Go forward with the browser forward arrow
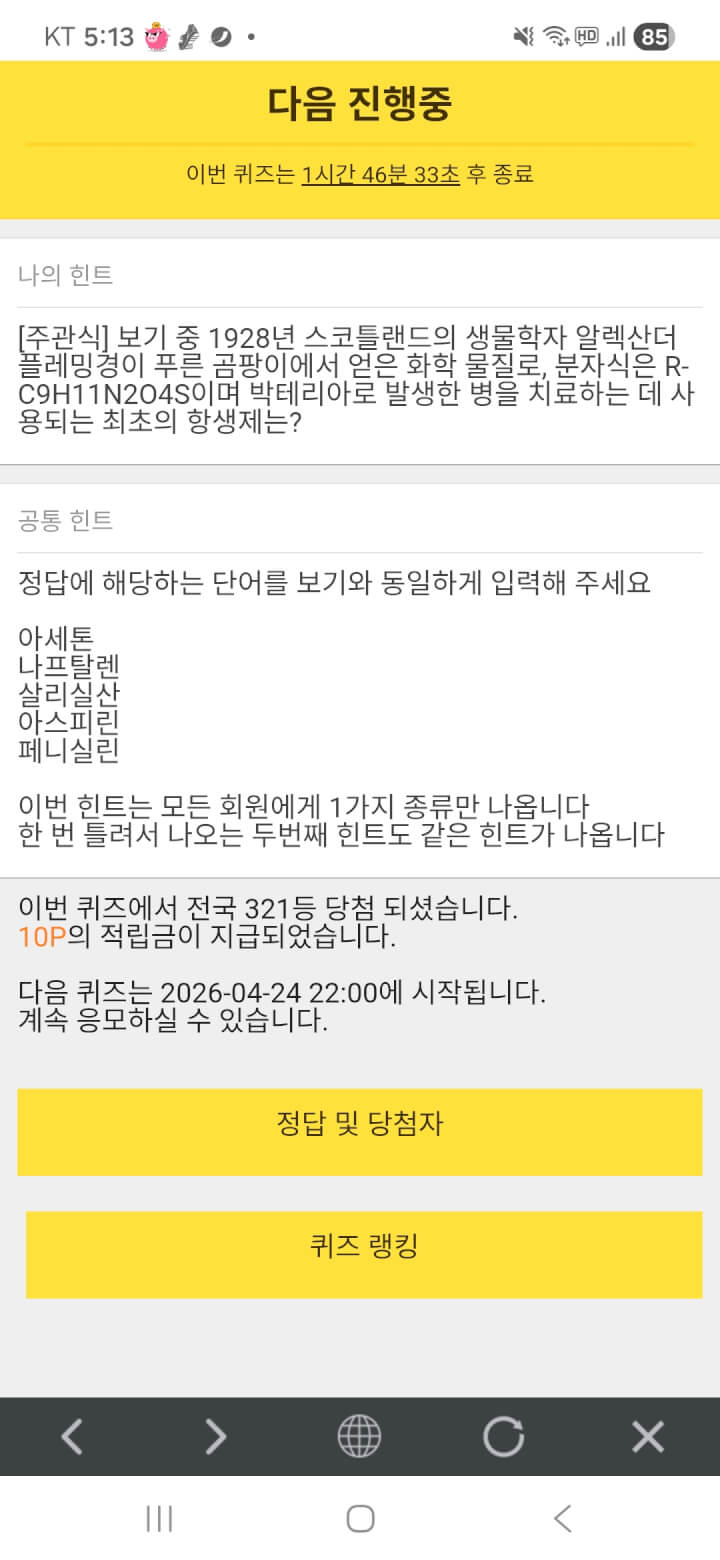The image size is (720, 1560). [216, 1437]
